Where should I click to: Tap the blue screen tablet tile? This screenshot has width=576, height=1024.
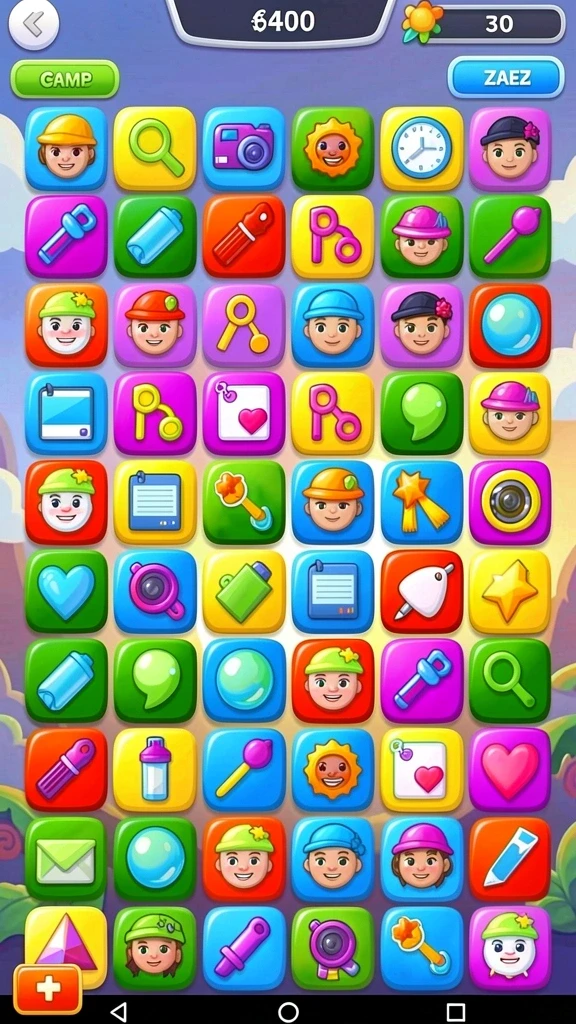pyautogui.click(x=66, y=413)
